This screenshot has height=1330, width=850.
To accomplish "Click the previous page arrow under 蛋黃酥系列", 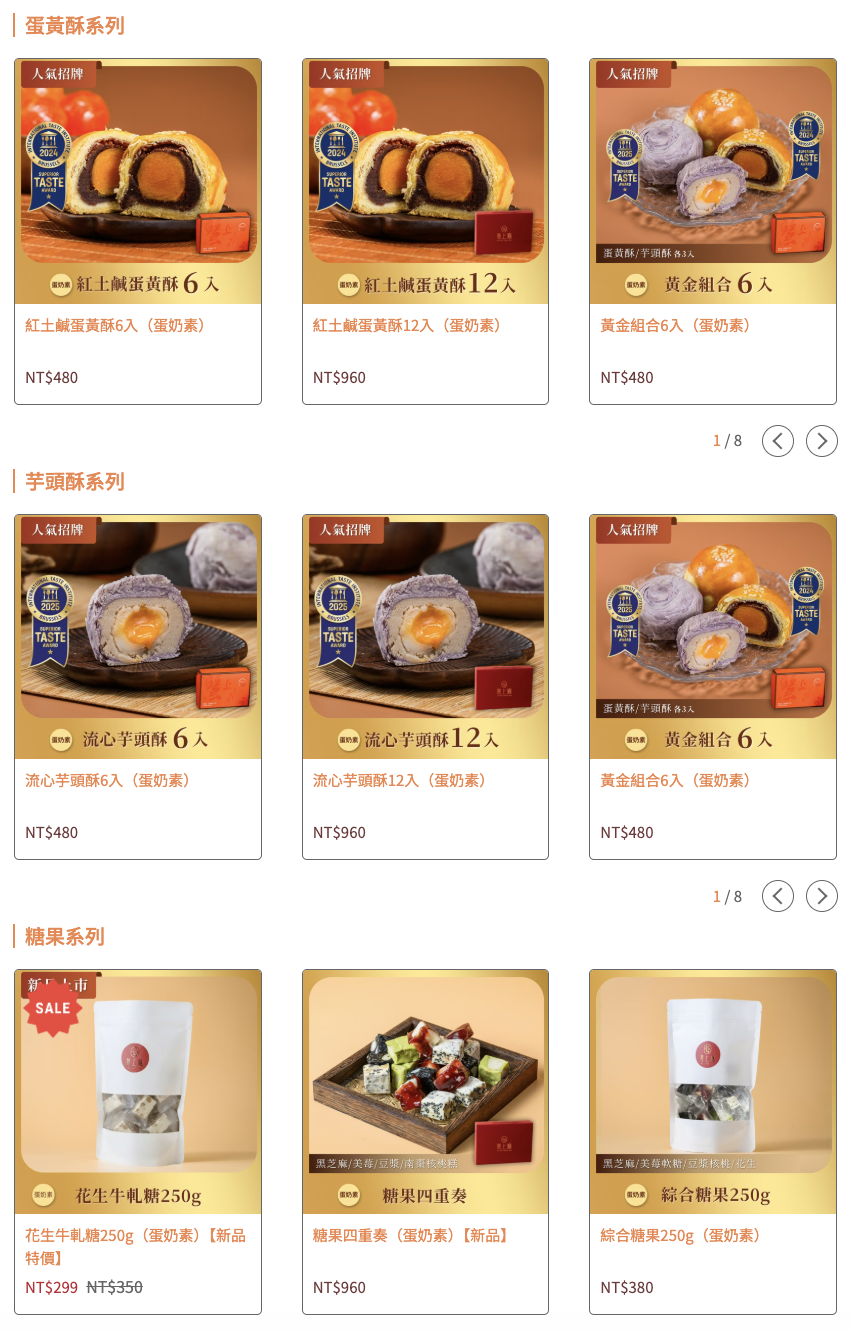I will (778, 440).
